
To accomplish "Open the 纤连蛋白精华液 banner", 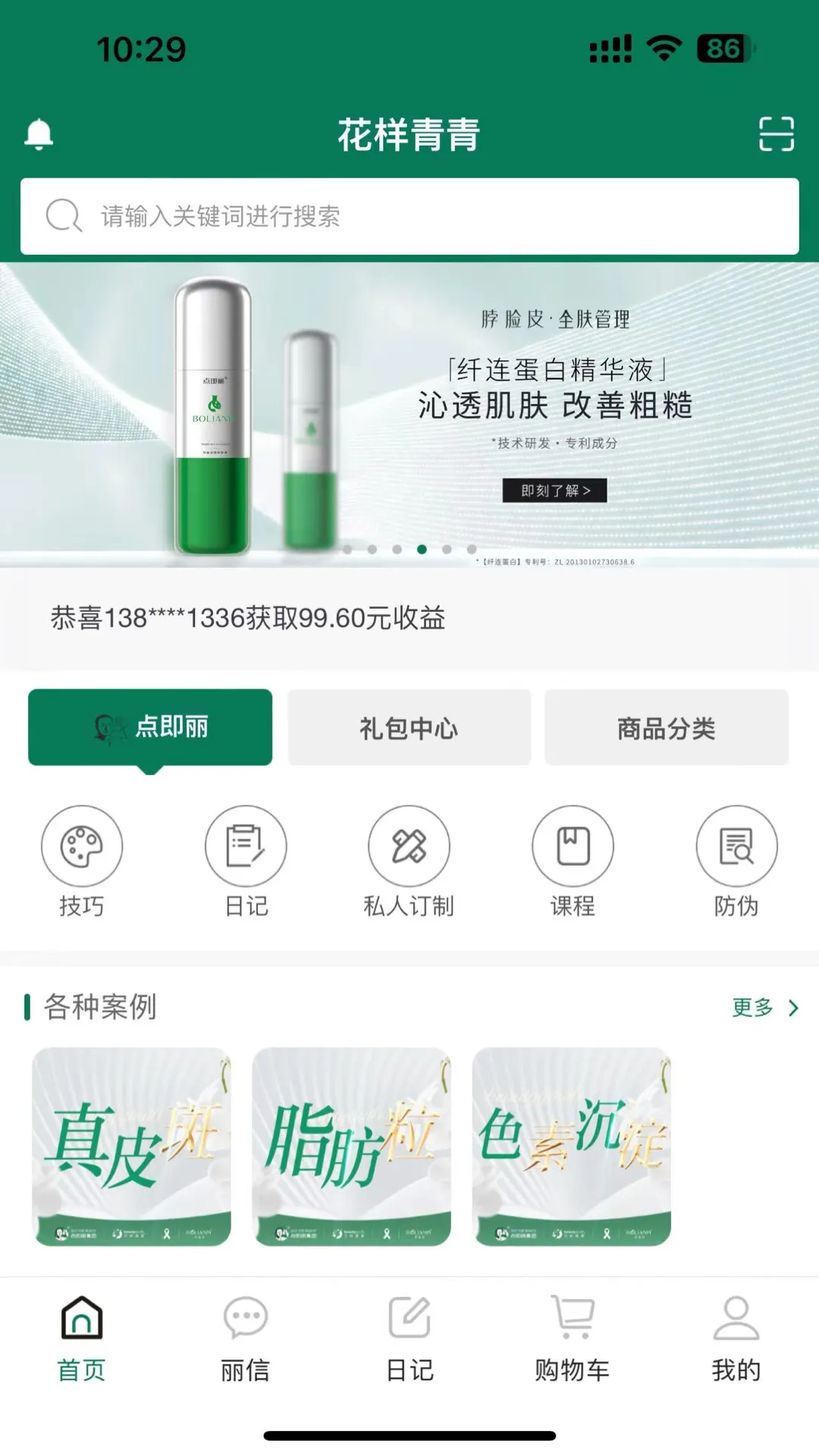I will (409, 415).
